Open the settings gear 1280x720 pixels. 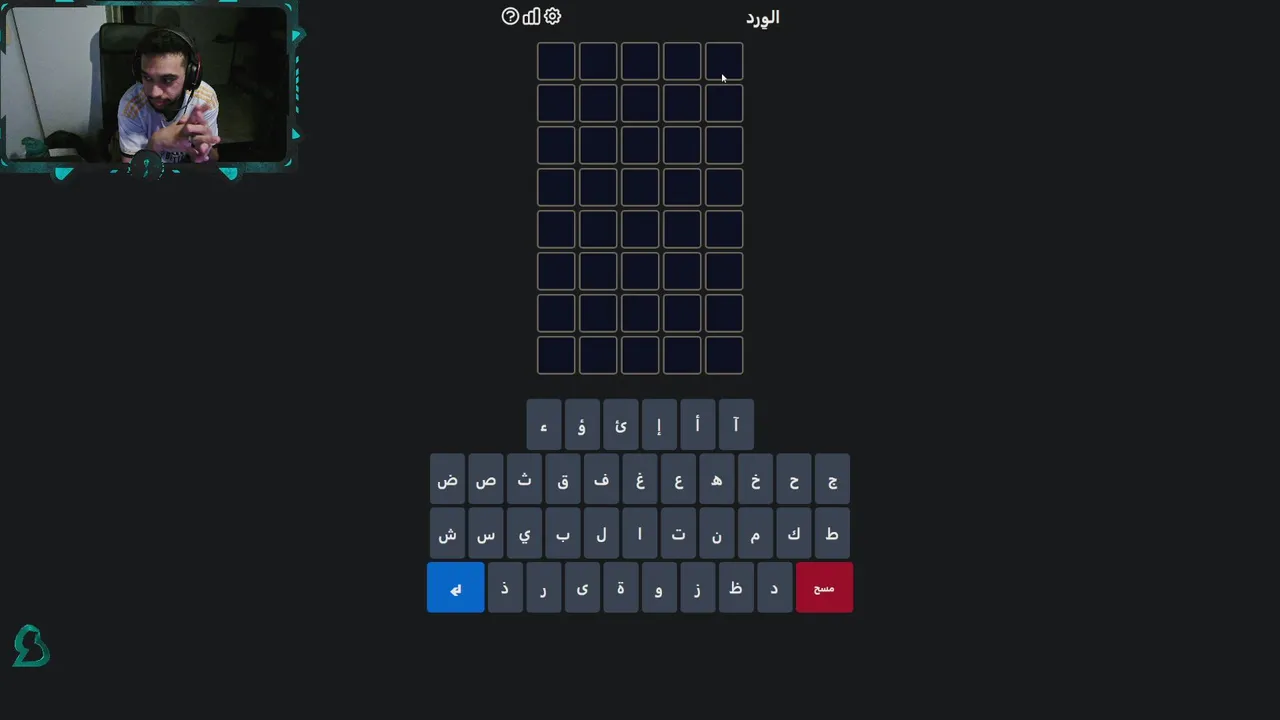[x=552, y=17]
